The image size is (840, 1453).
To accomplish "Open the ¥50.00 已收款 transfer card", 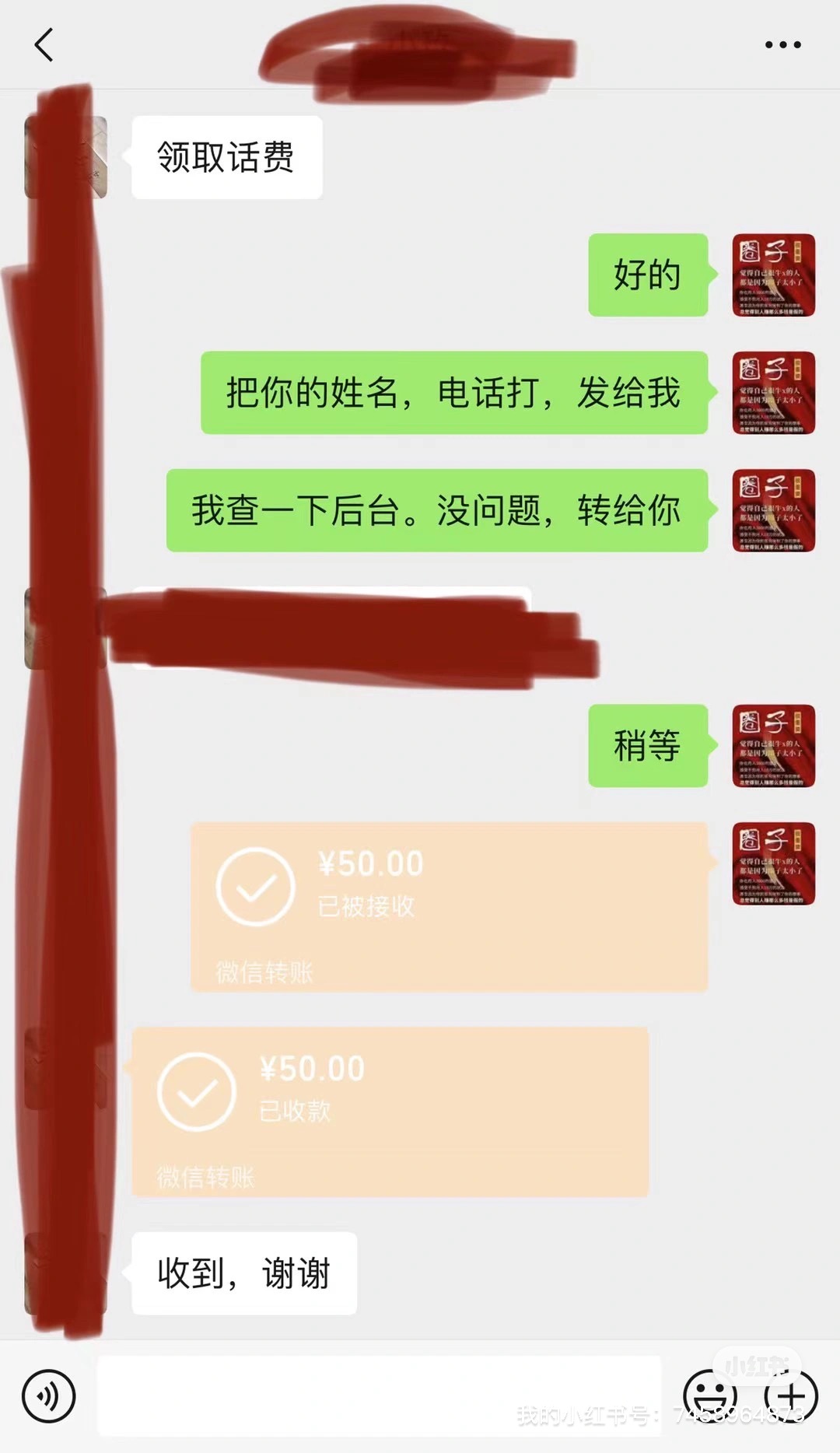I will tap(390, 1111).
